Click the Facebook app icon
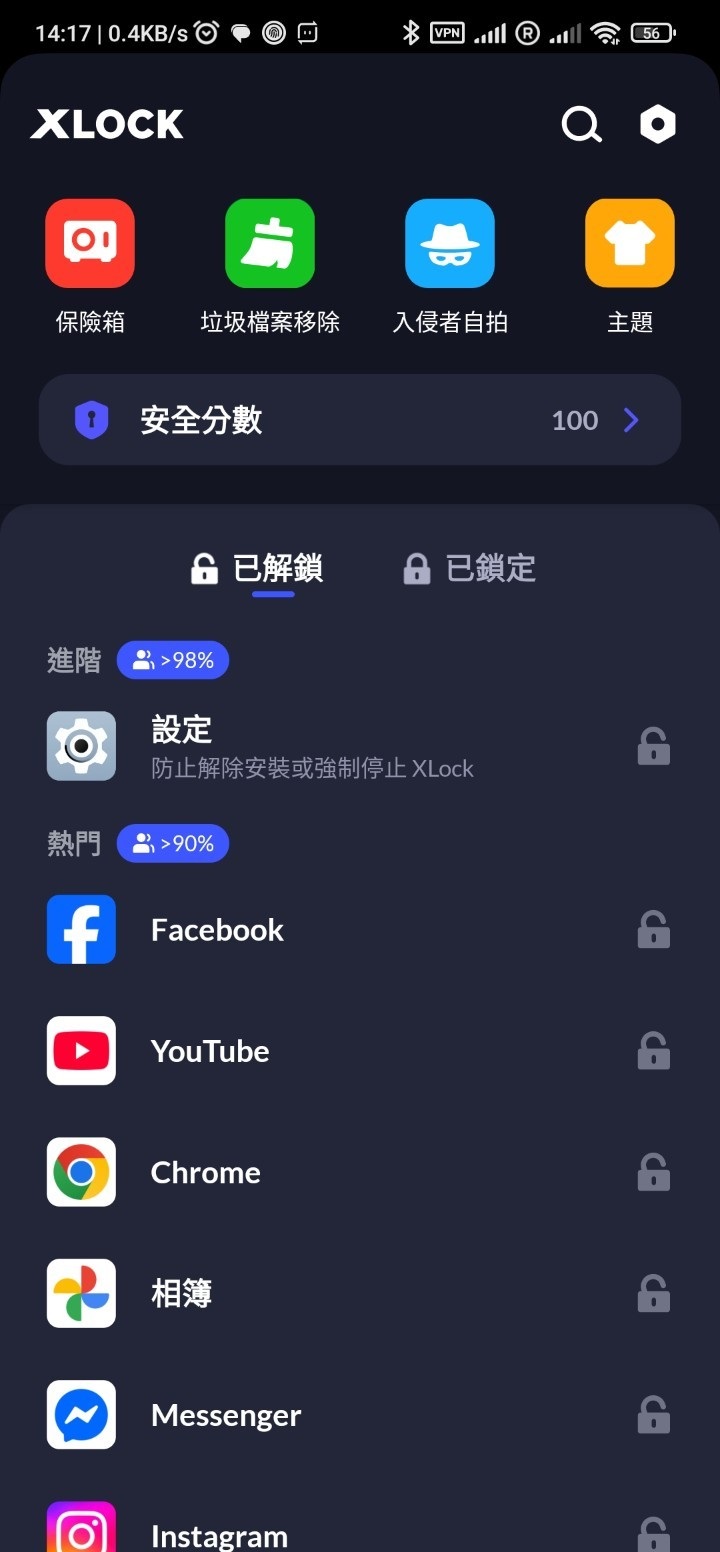 pos(81,929)
